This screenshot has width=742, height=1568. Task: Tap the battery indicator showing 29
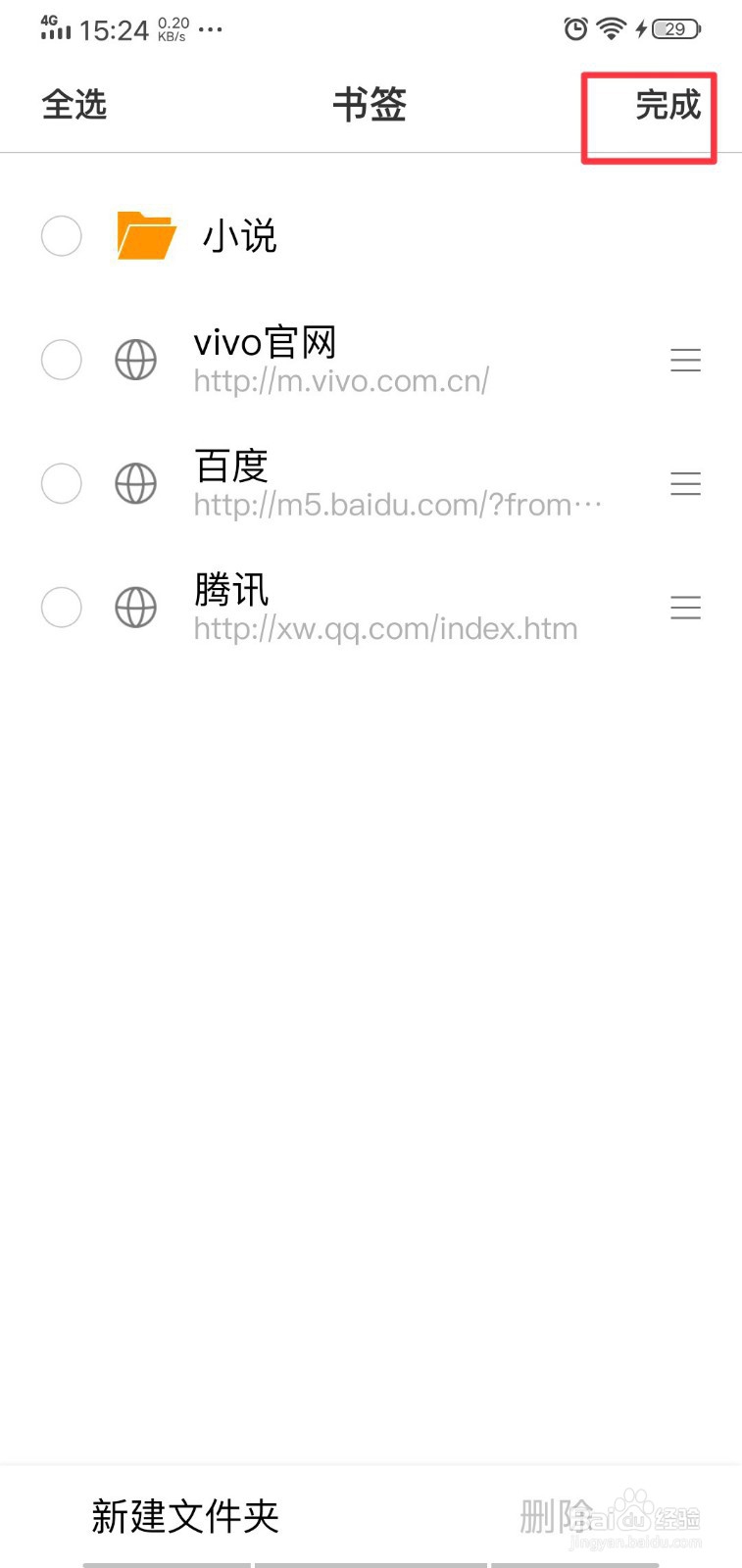674,29
